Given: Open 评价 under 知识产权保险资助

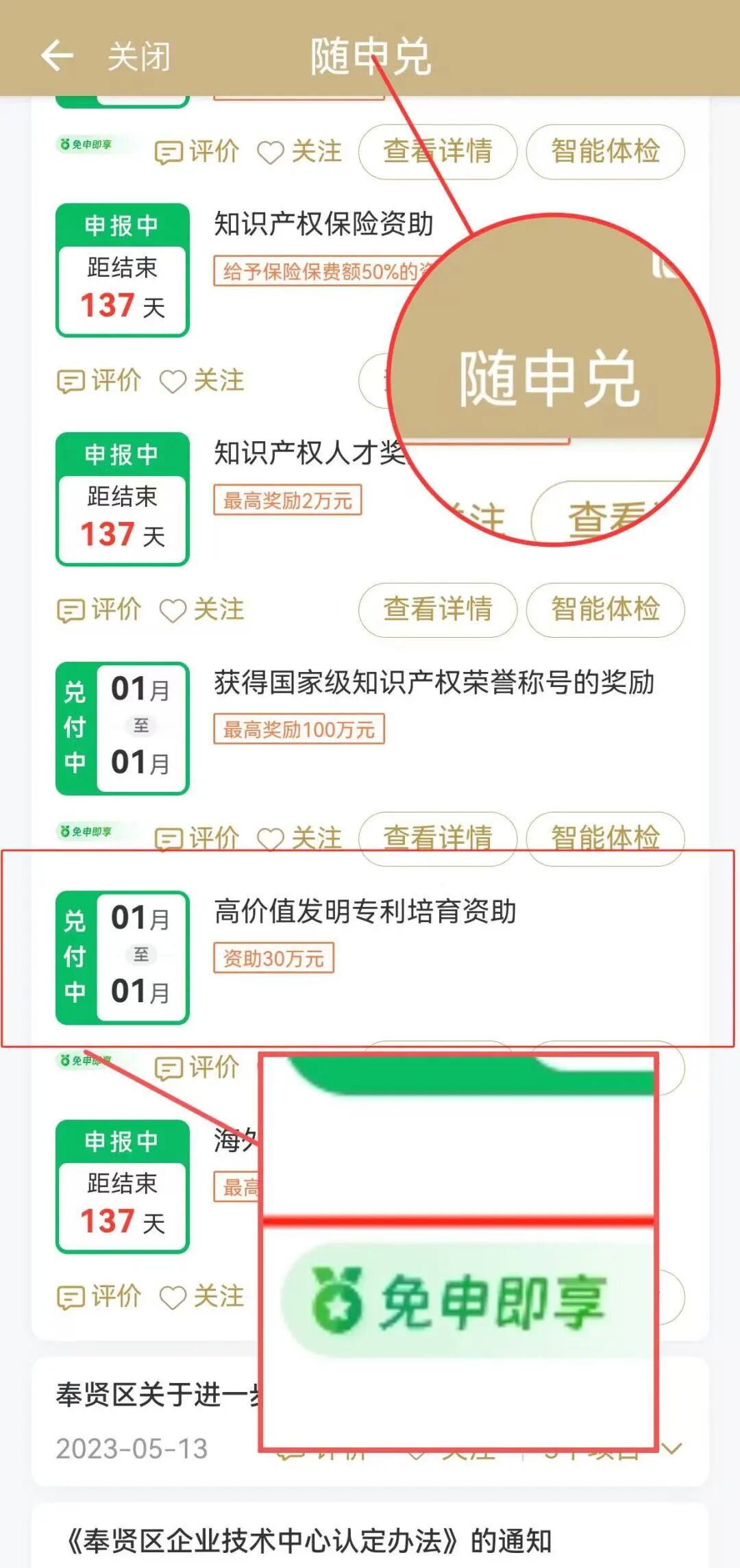Looking at the screenshot, I should coord(100,381).
